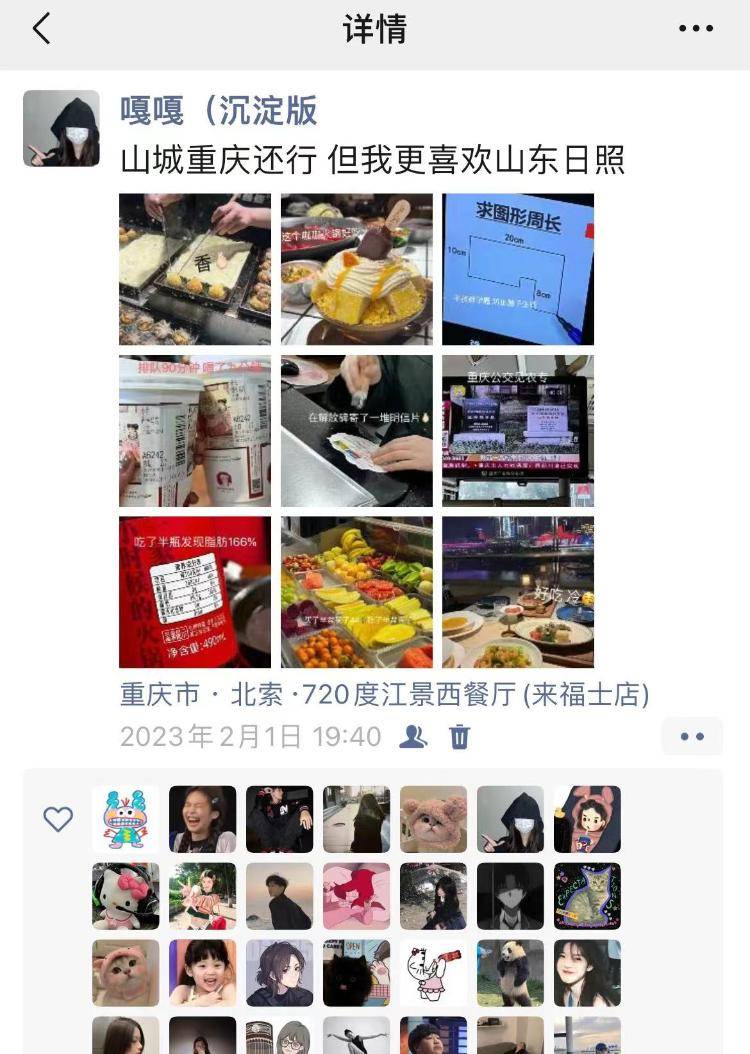View the night river dinner photo
Viewport: 750px width, 1054px height.
tap(518, 592)
